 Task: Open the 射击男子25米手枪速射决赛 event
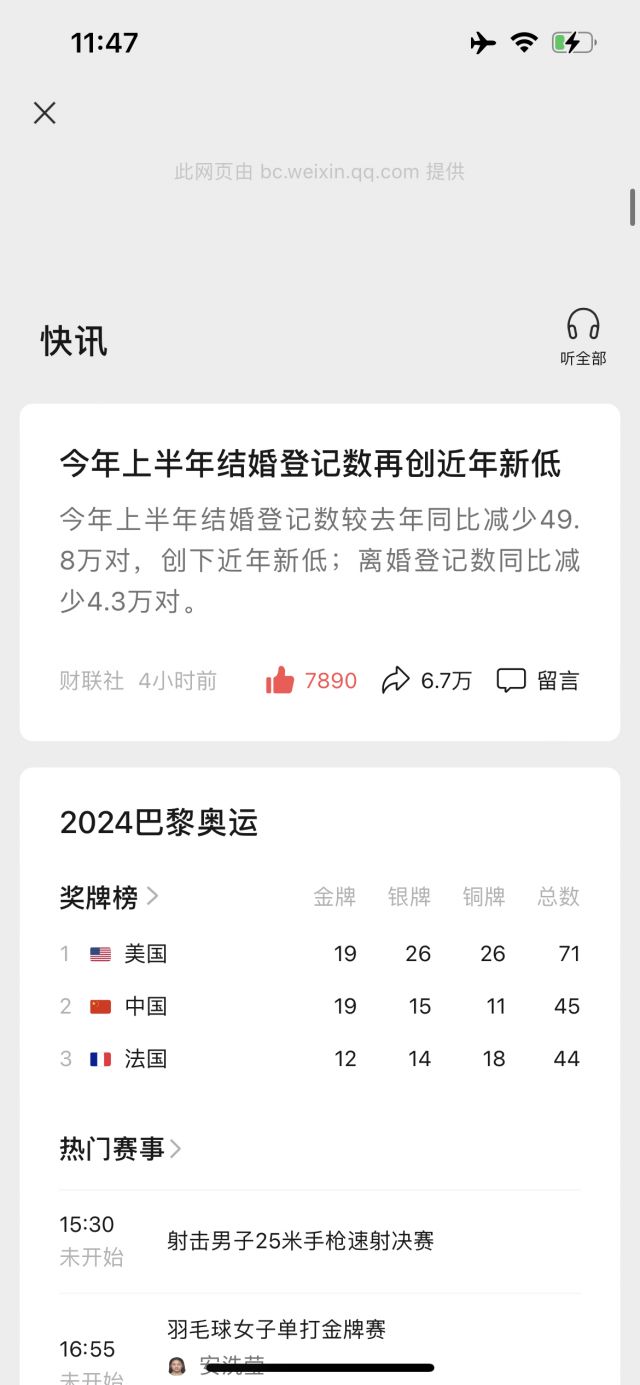pyautogui.click(x=300, y=1241)
